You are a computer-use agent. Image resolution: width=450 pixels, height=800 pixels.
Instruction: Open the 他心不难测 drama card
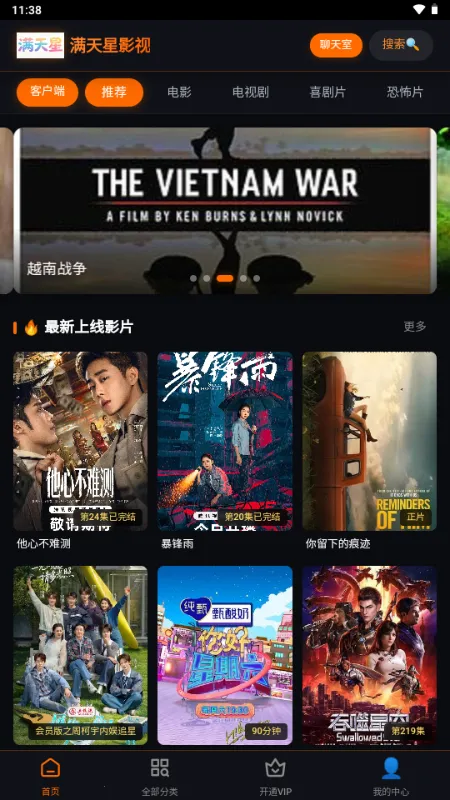point(80,451)
